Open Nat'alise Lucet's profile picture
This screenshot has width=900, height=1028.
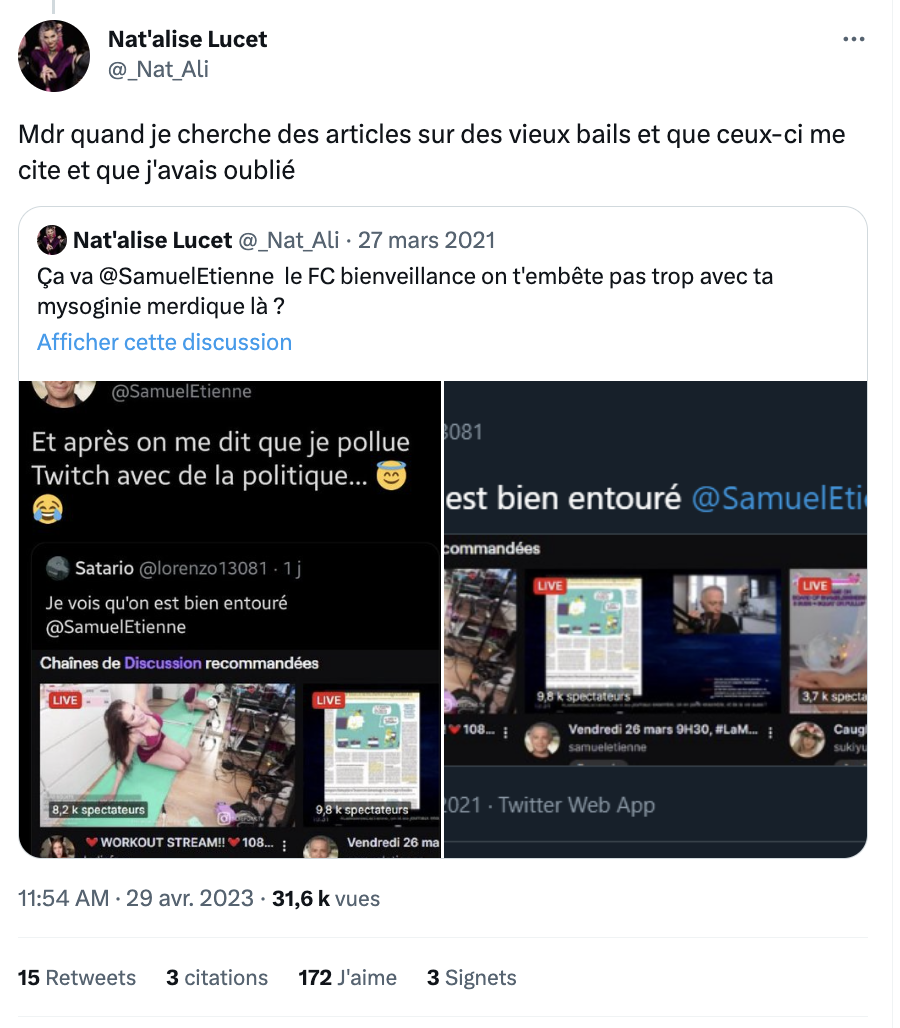(54, 56)
